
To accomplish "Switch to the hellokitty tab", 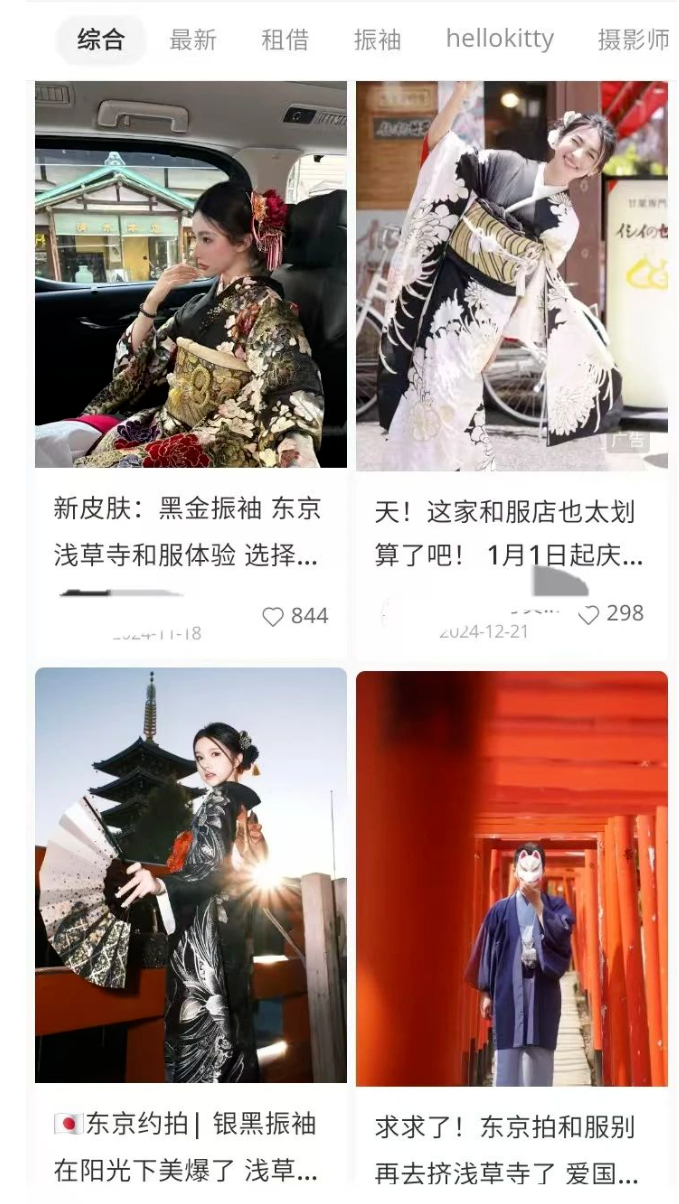I will [x=499, y=40].
